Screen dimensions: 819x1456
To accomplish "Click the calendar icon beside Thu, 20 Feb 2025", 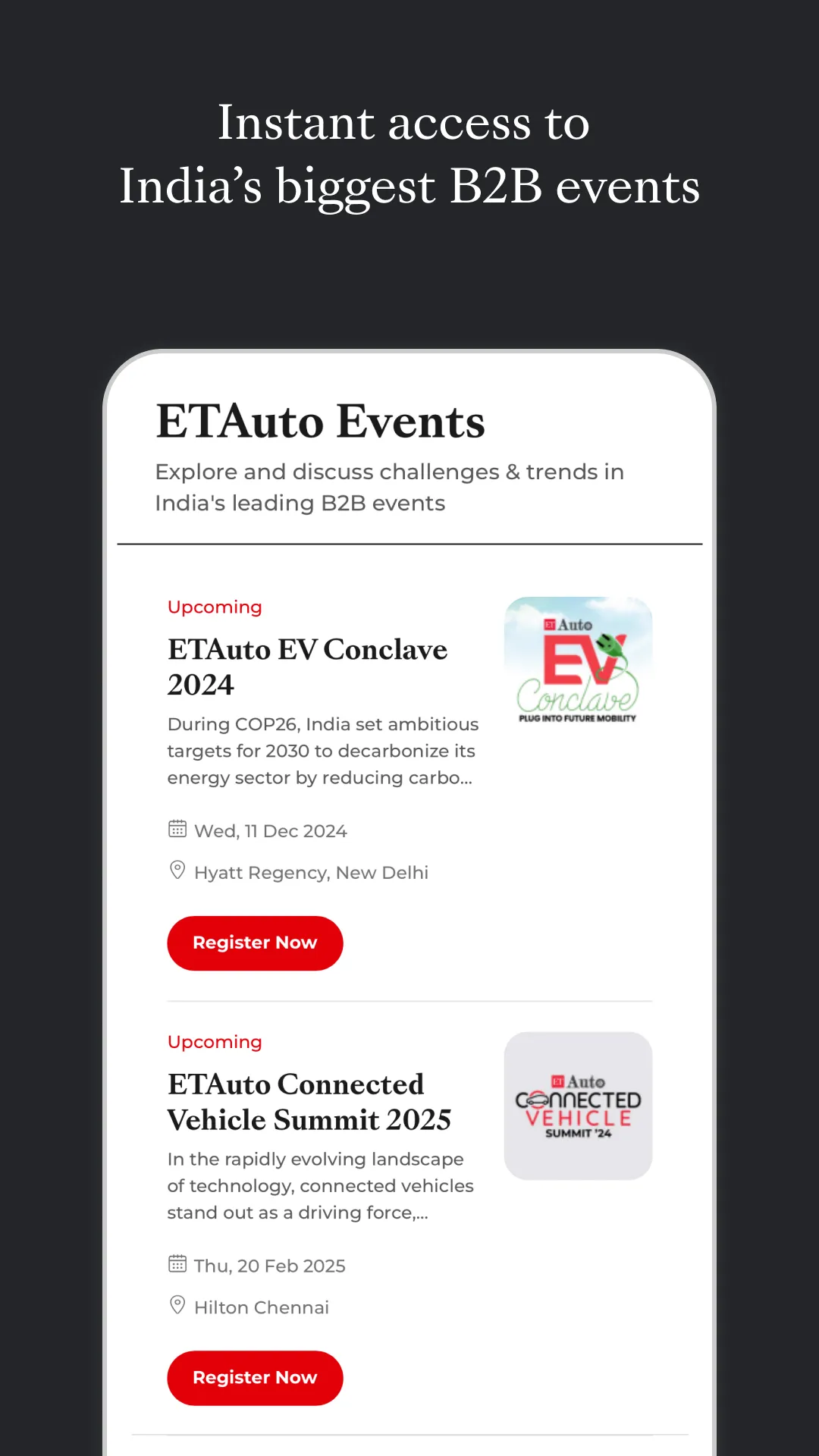I will pyautogui.click(x=177, y=1263).
